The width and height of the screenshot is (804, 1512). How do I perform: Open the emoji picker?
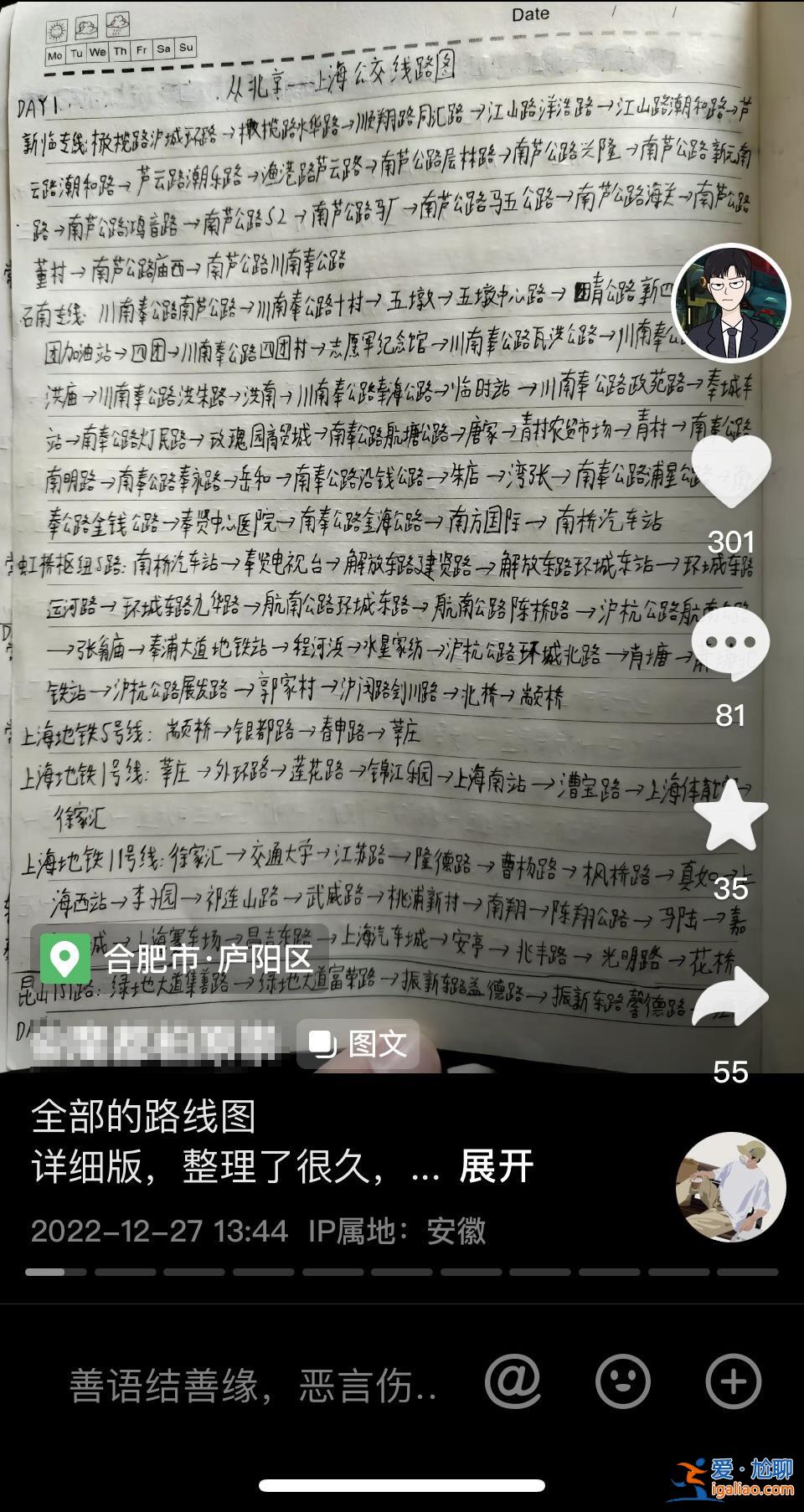pos(623,1381)
